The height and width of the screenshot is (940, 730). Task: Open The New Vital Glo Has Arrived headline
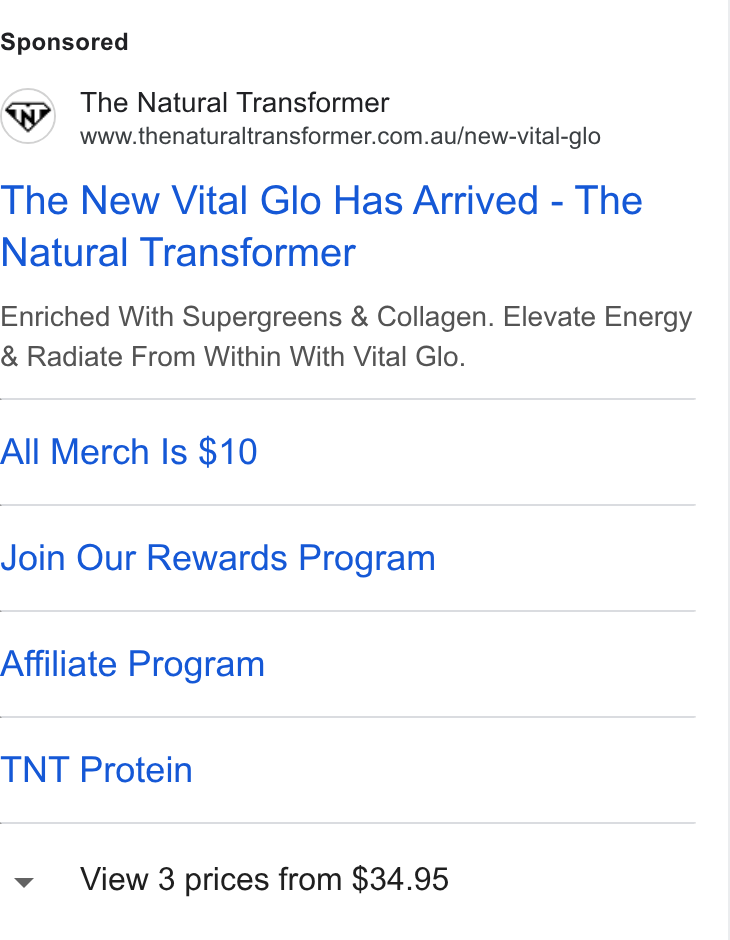point(321,226)
